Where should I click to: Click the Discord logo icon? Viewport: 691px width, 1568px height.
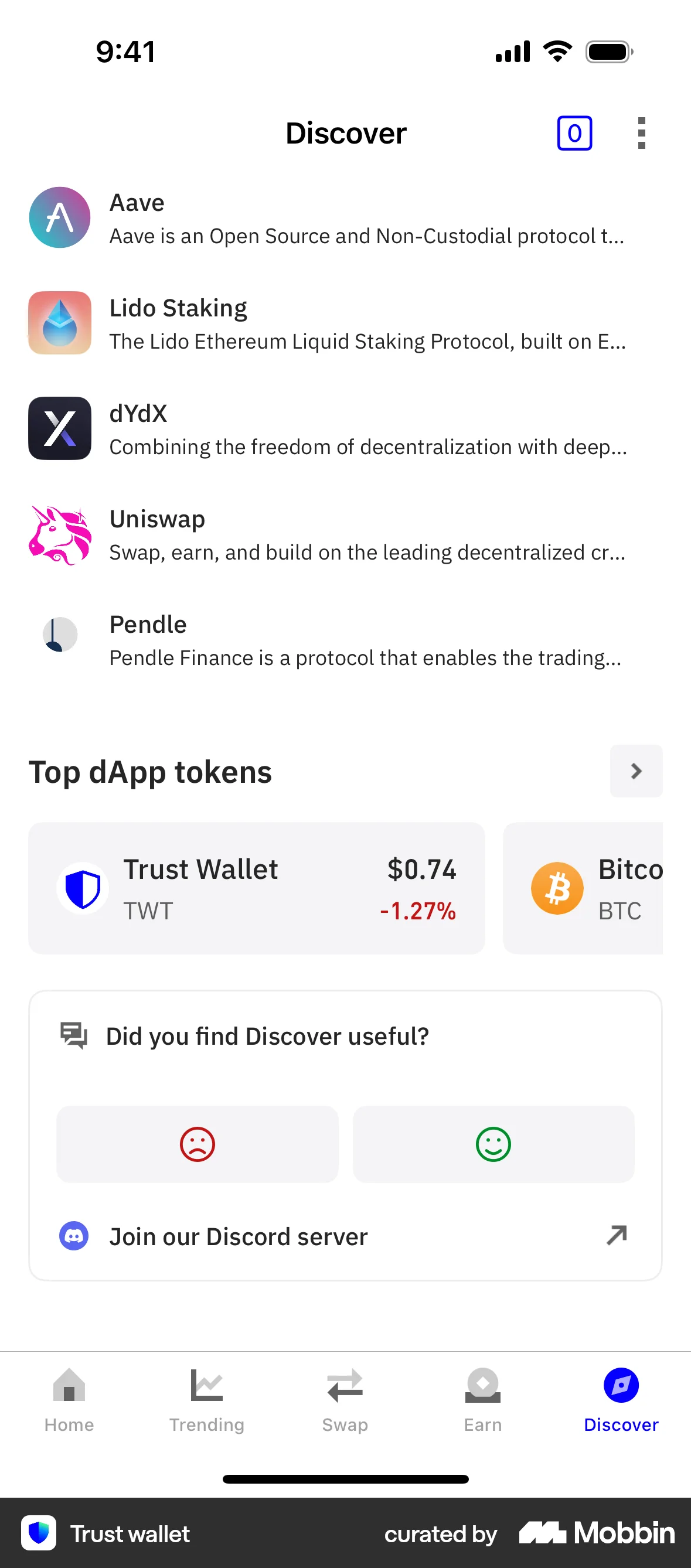click(74, 1236)
